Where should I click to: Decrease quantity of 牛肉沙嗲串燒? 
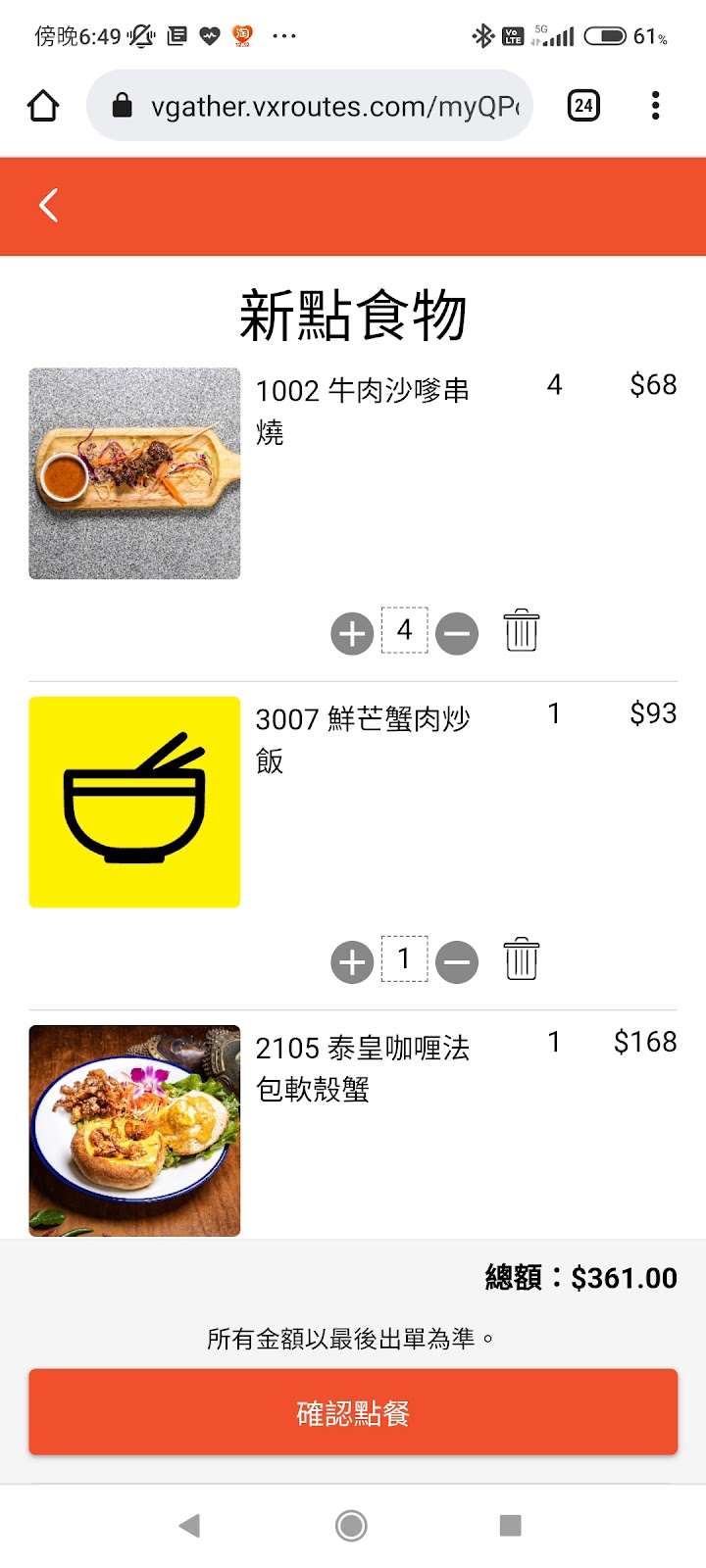(x=457, y=633)
